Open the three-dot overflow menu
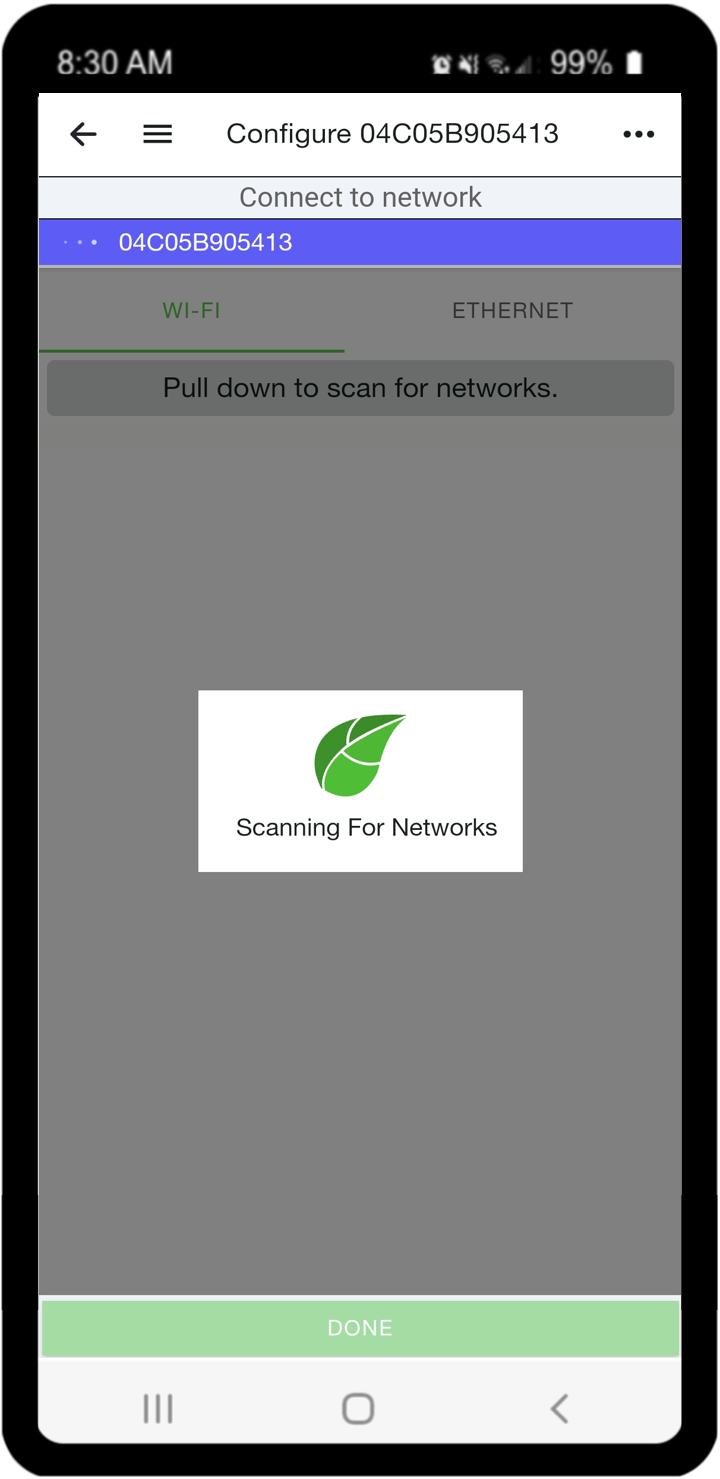This screenshot has height=1479, width=720. point(638,134)
